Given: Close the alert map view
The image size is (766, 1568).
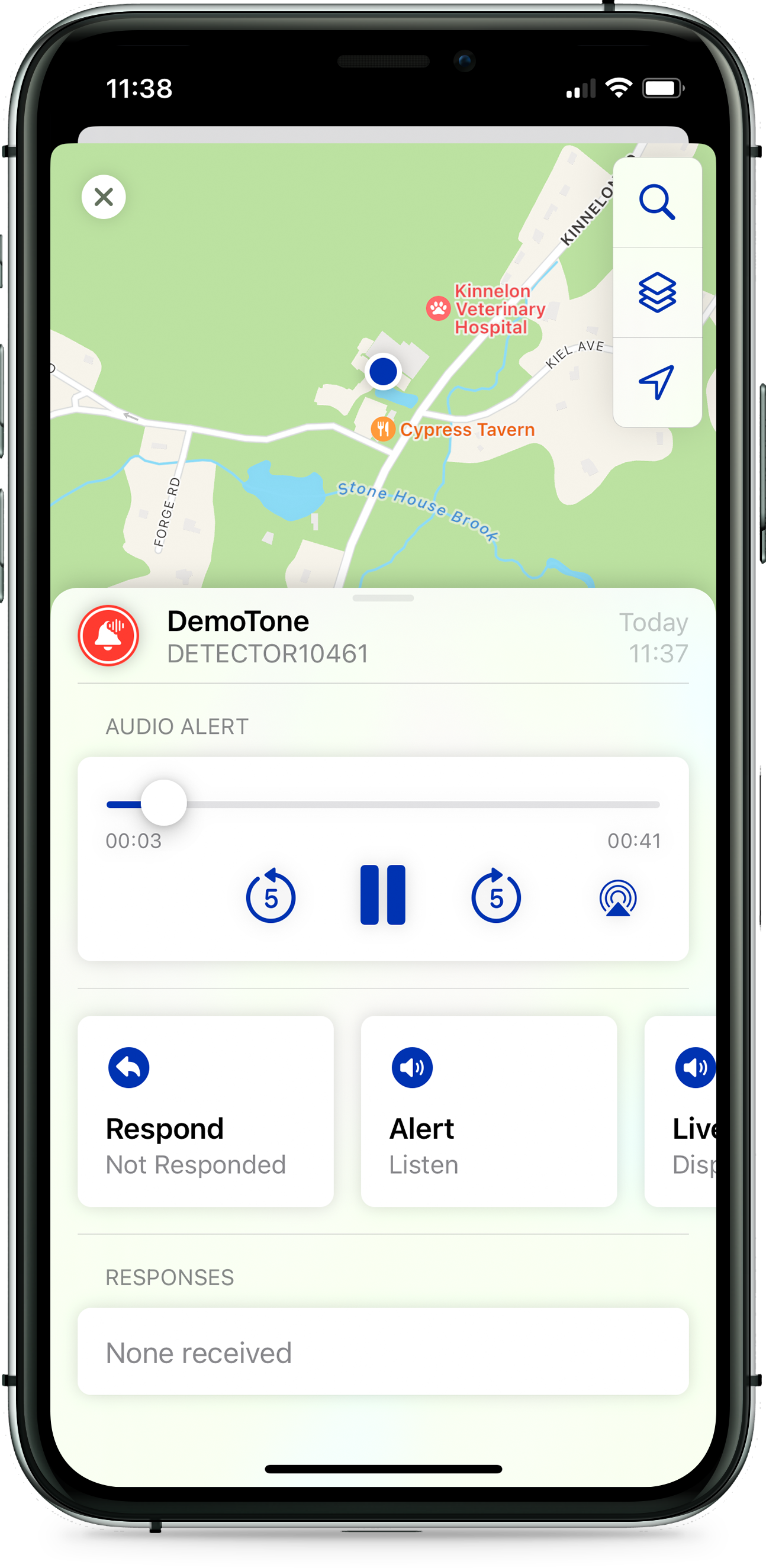Looking at the screenshot, I should pos(104,197).
